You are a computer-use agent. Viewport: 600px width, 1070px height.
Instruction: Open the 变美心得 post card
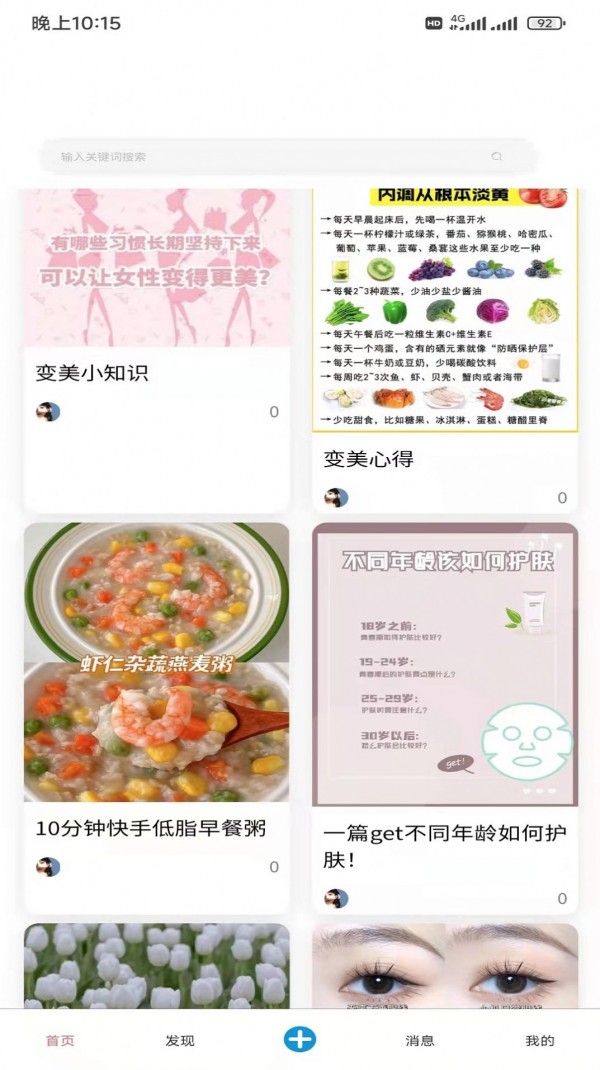click(445, 320)
